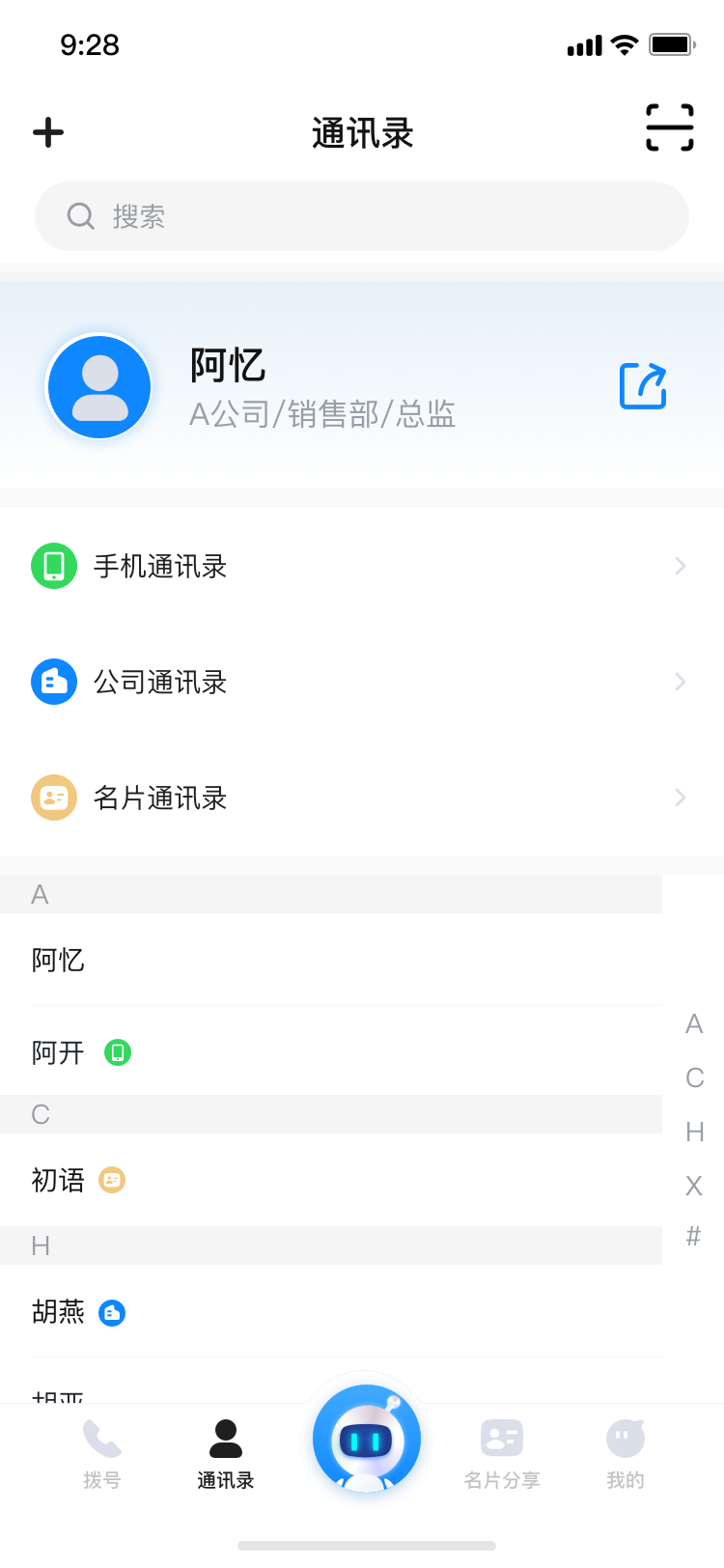Screen dimensions: 724x1568
Task: Tap the plus icon to add new contact
Action: coord(47,132)
